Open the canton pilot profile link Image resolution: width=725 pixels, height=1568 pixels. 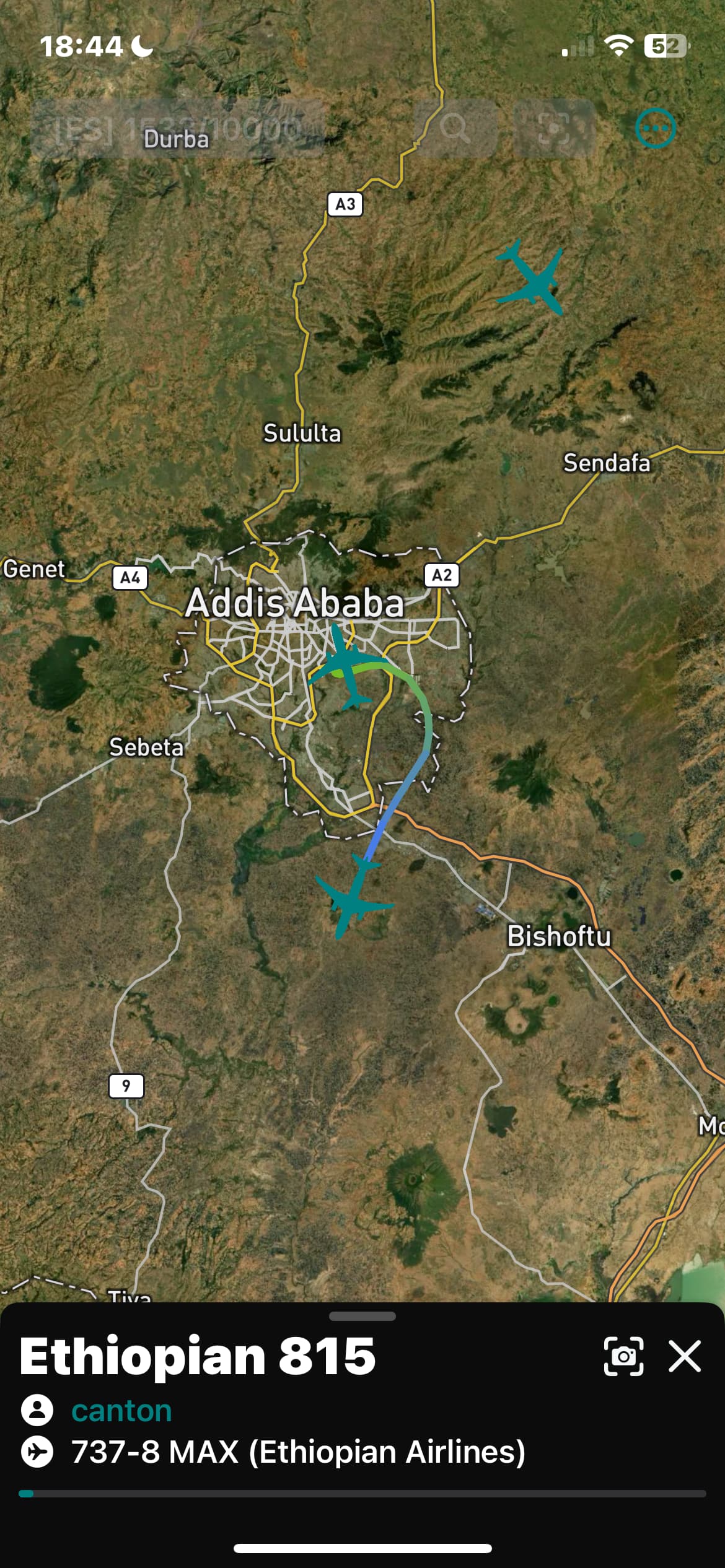point(121,1411)
